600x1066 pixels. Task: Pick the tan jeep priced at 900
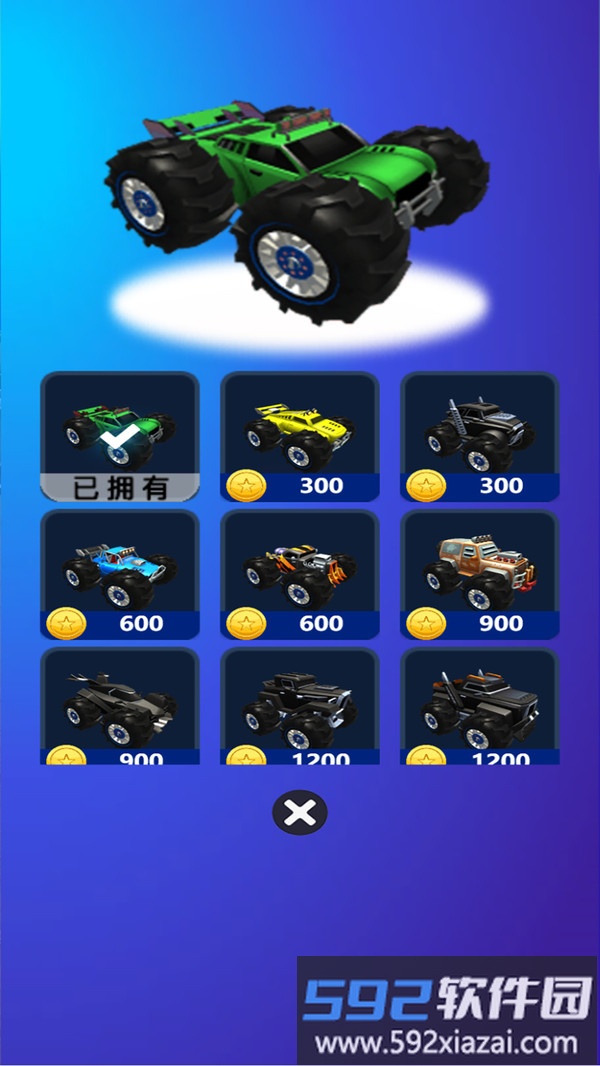point(479,575)
